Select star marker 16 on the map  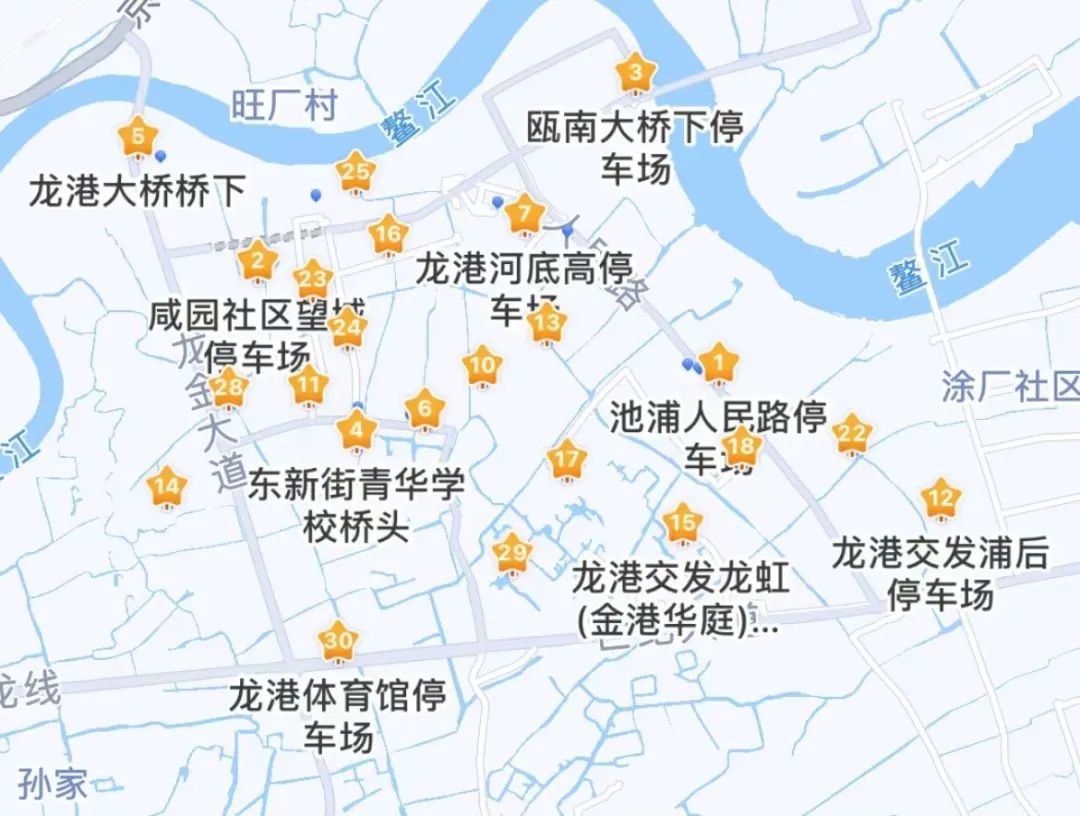(x=388, y=236)
